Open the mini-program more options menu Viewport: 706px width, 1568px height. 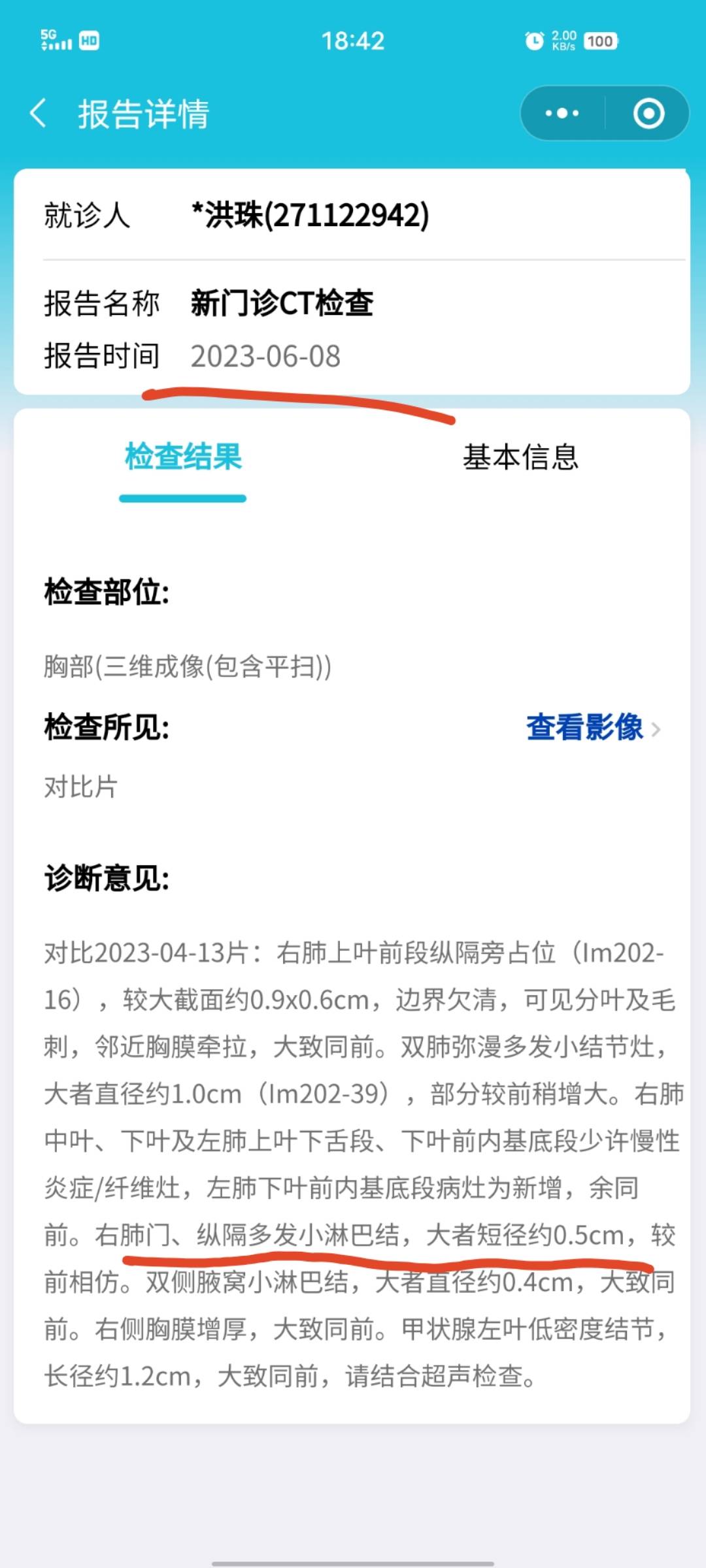561,112
